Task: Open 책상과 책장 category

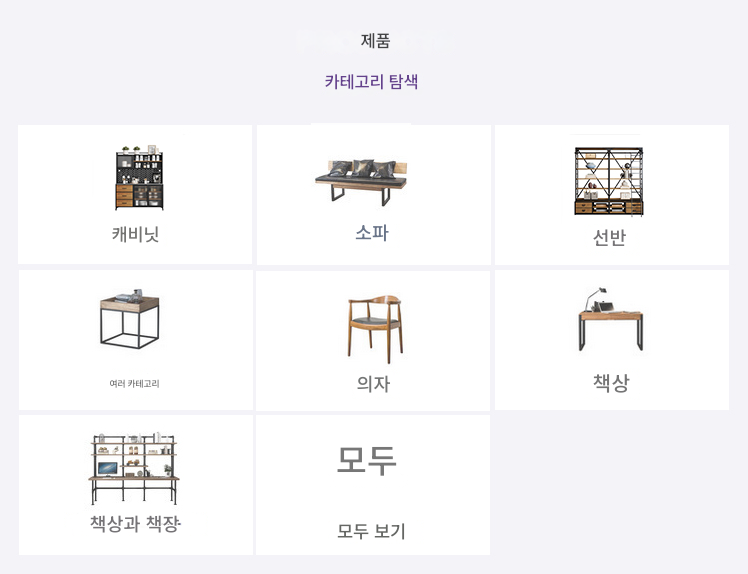Action: tap(136, 485)
